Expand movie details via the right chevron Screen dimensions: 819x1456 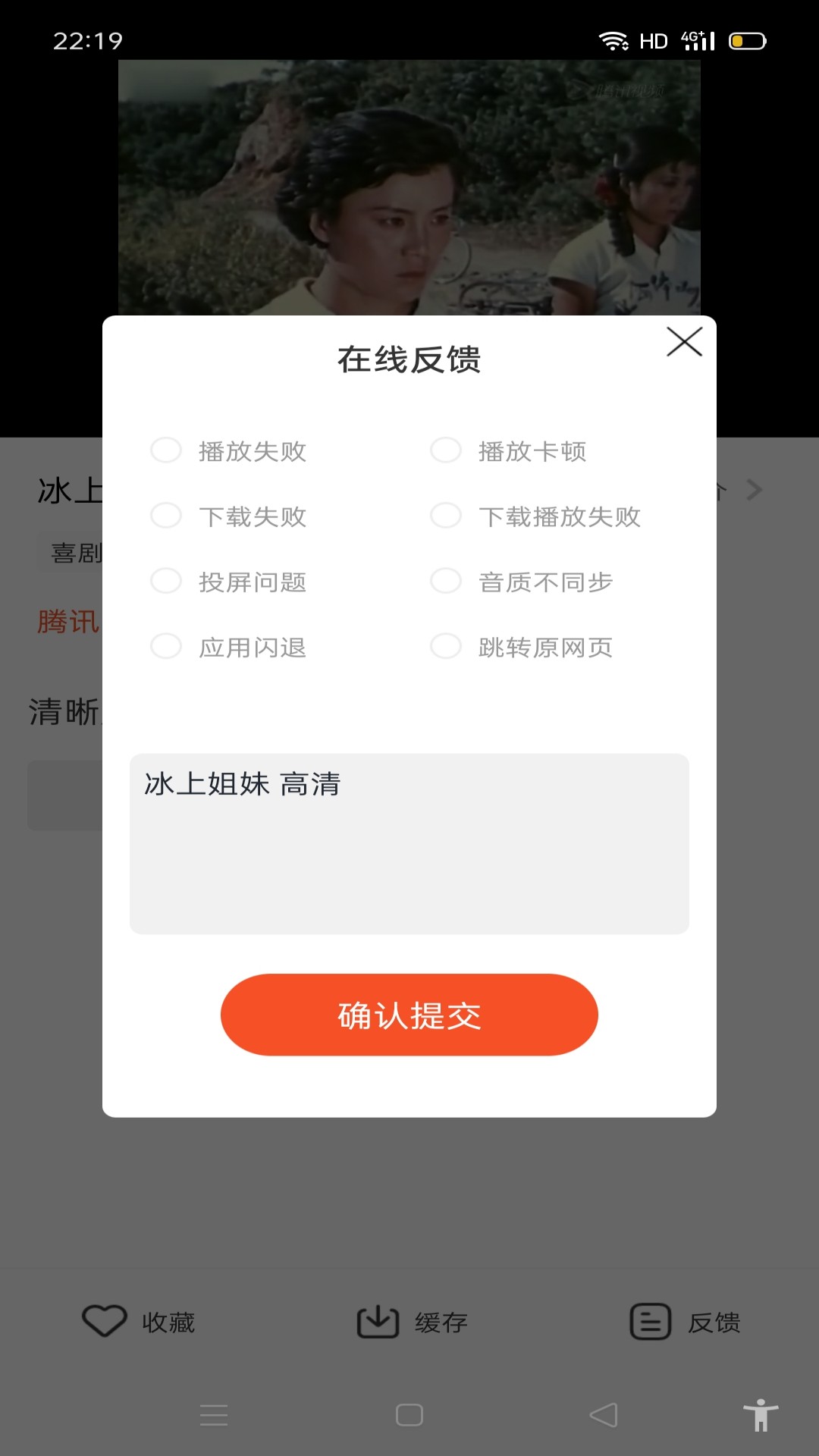click(754, 491)
